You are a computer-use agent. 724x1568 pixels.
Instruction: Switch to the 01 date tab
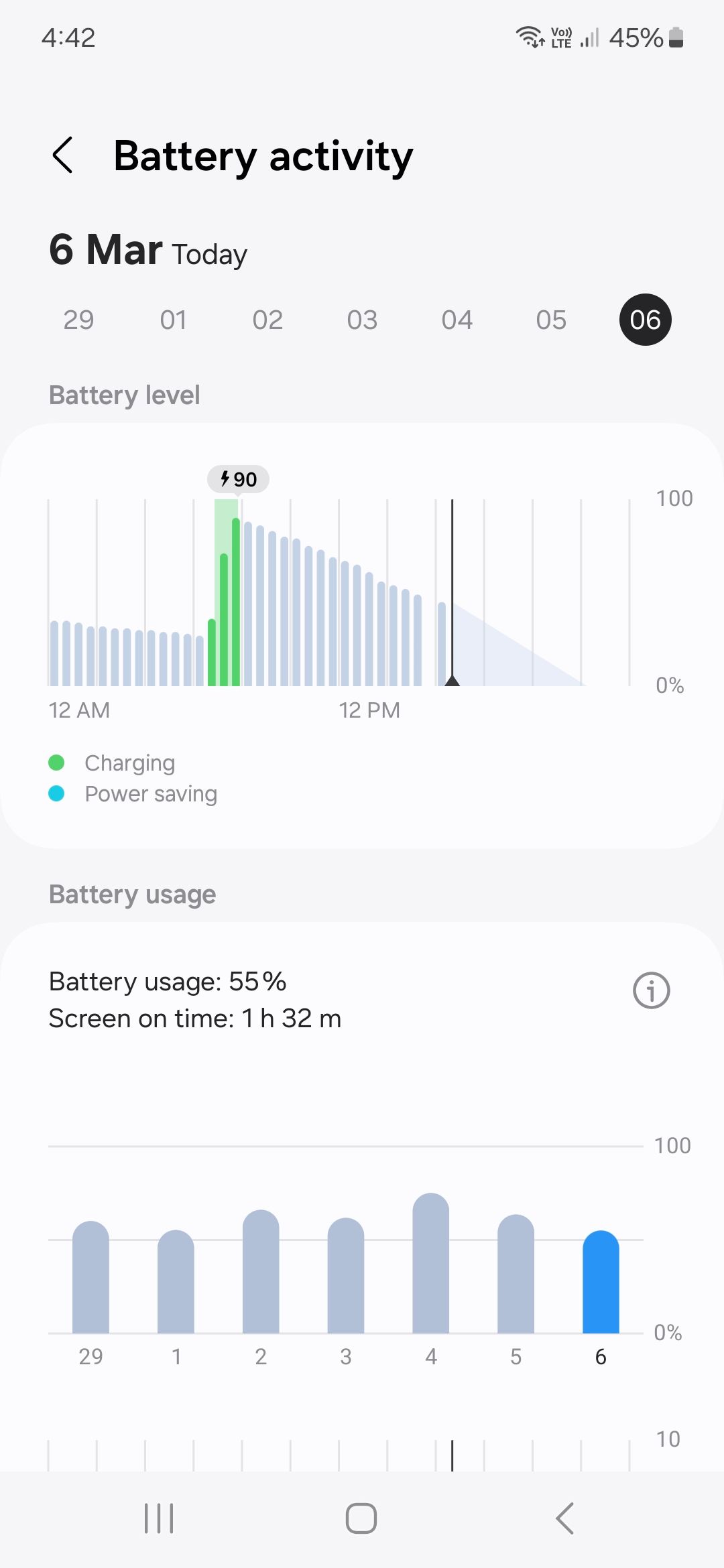pos(173,320)
